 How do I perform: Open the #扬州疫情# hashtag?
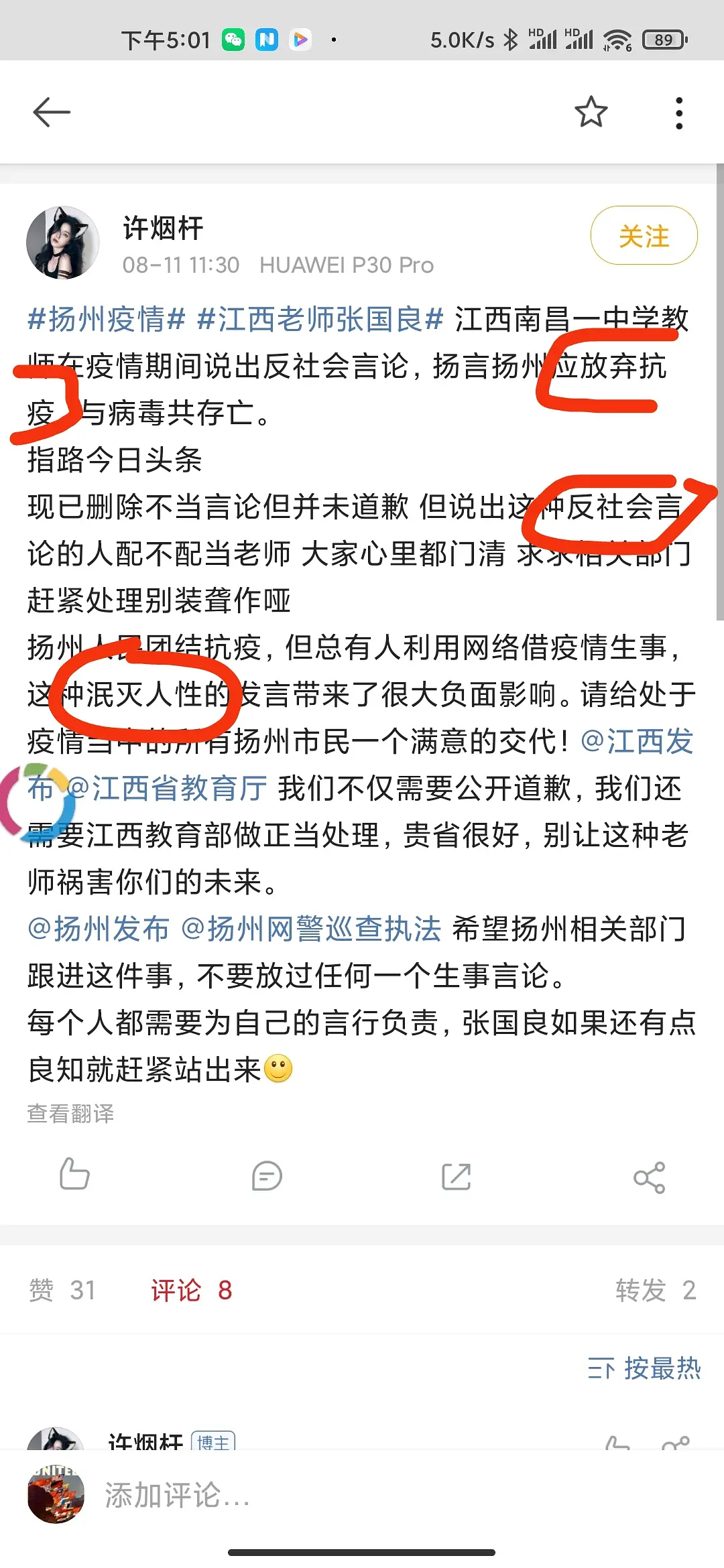pos(106,319)
